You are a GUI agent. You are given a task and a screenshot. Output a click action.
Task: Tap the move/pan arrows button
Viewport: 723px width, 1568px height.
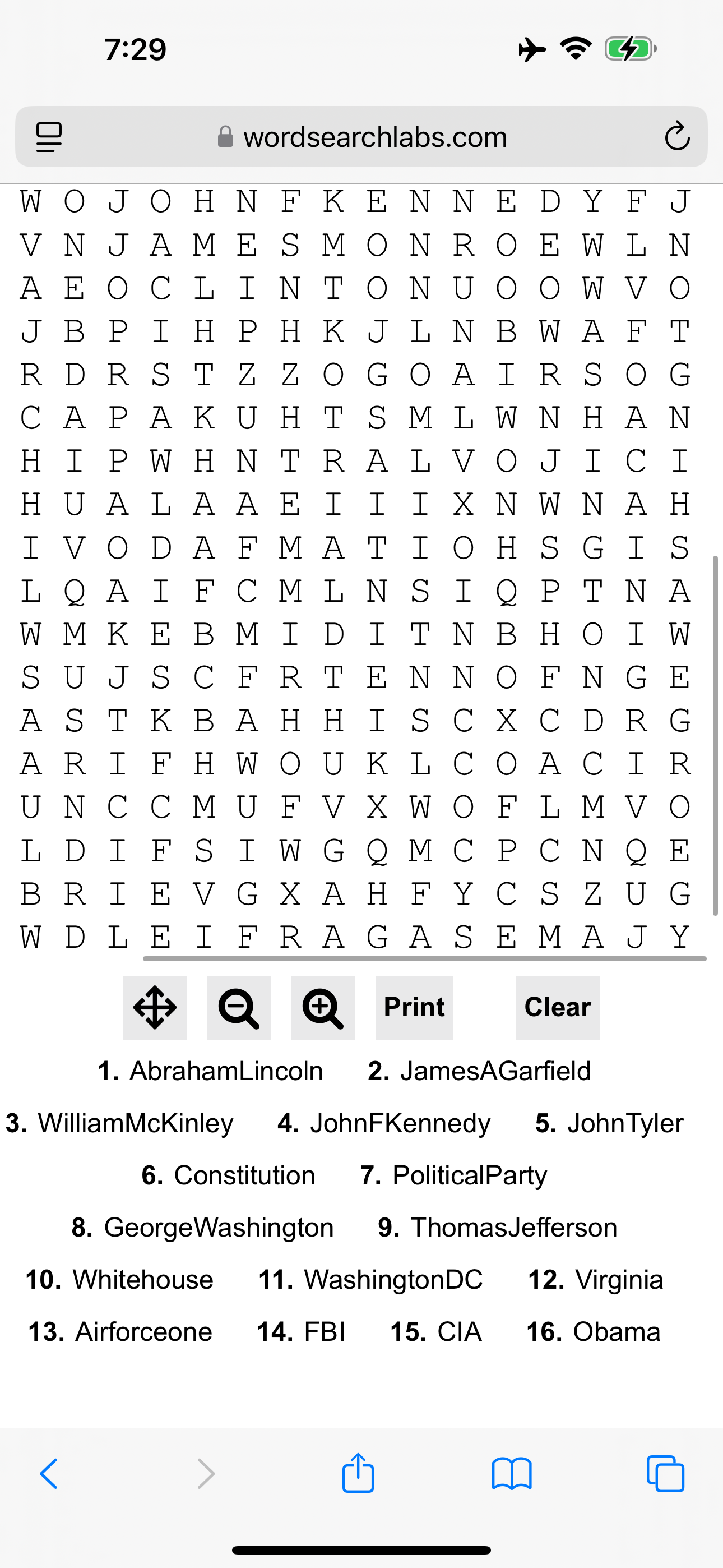click(x=155, y=1007)
